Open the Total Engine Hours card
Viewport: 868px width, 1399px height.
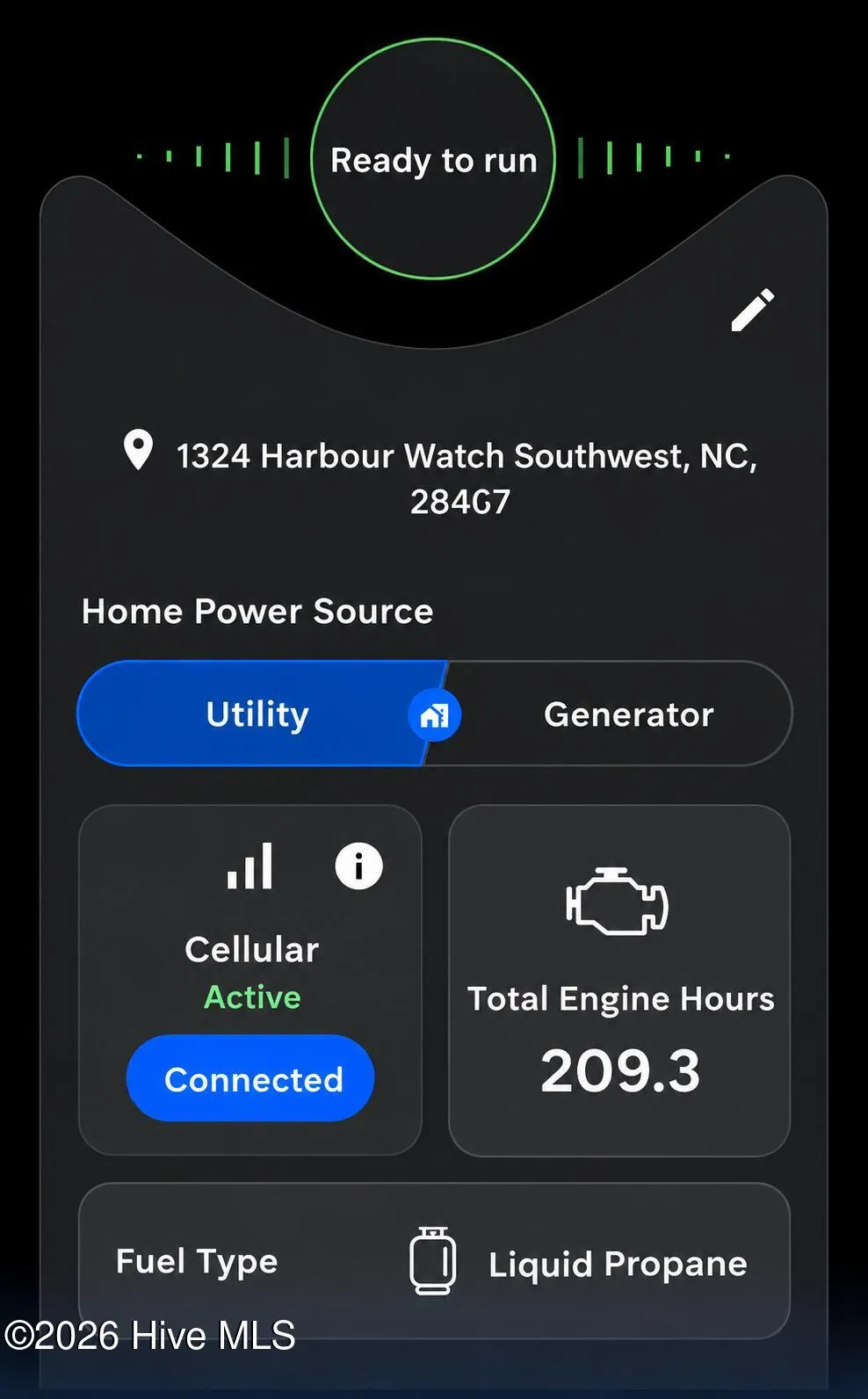[x=619, y=981]
